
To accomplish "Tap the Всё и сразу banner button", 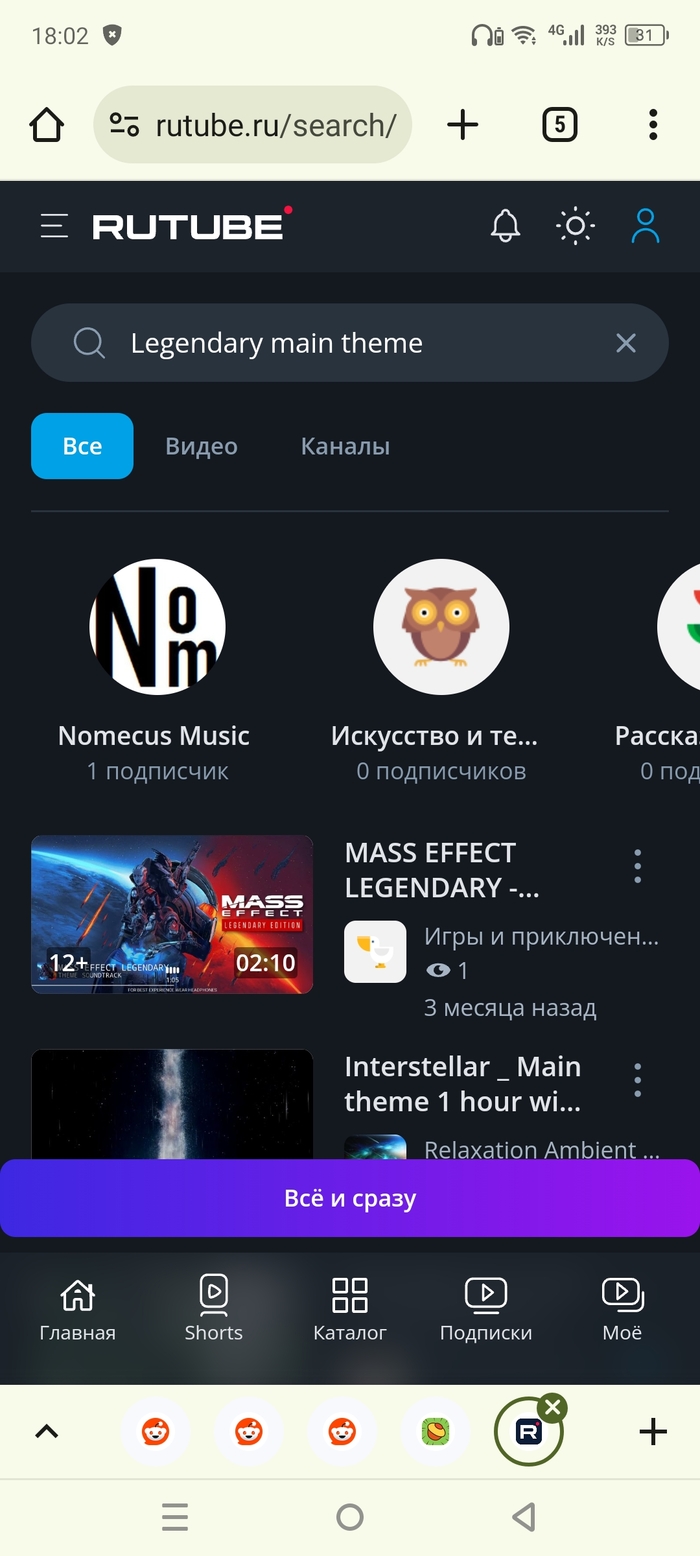I will 350,1198.
